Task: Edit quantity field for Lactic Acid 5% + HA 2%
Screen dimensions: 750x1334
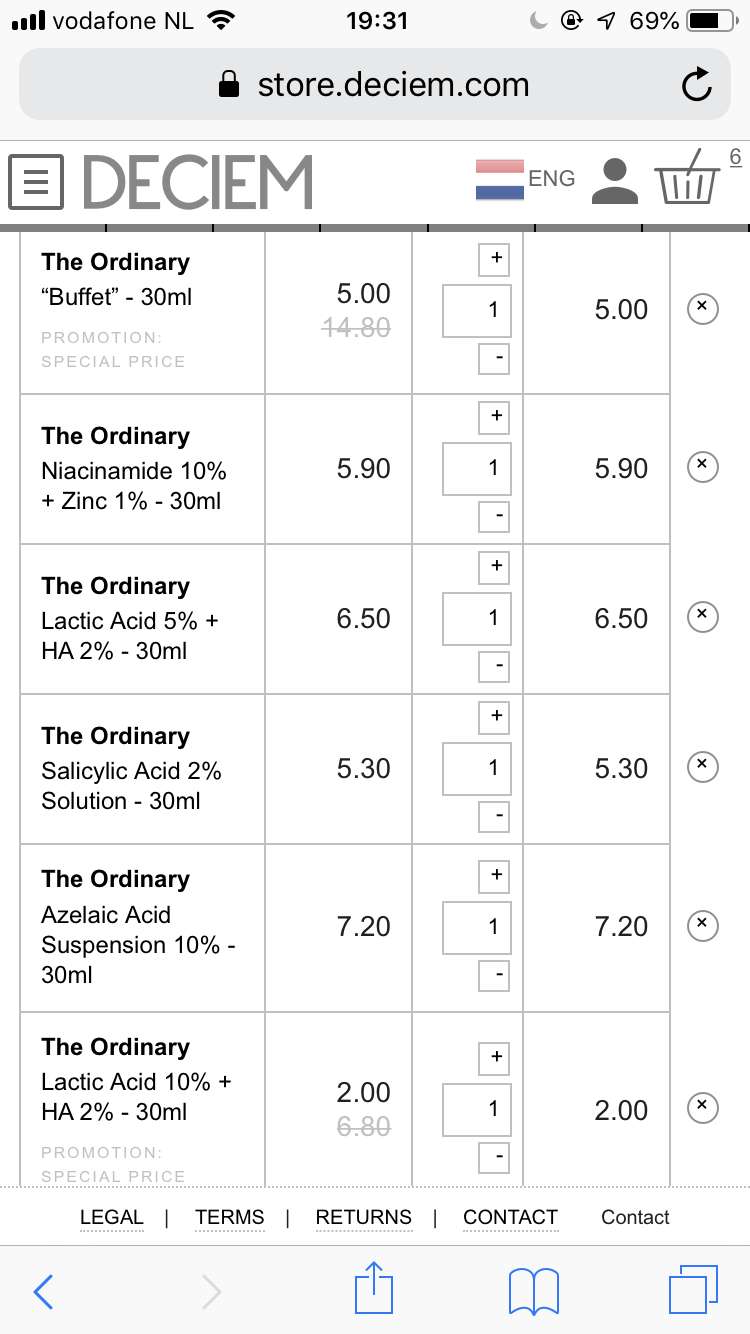Action: point(477,618)
